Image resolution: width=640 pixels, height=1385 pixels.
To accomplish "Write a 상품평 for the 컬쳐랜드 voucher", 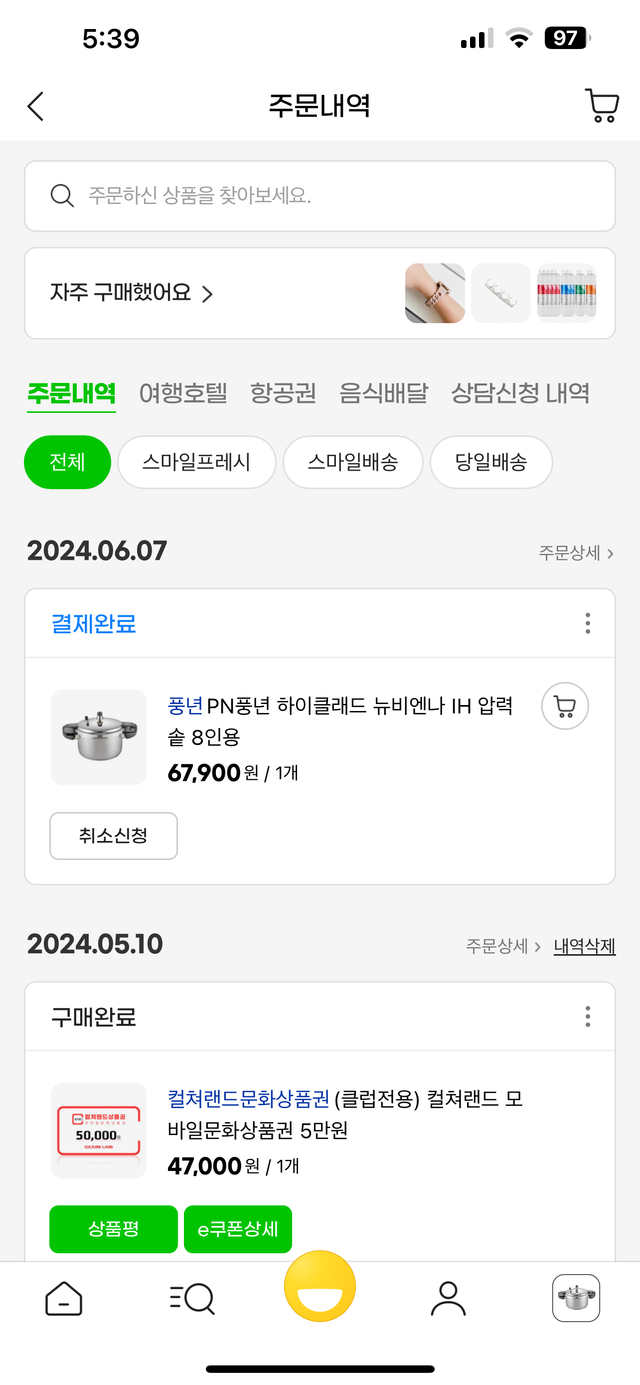I will [x=113, y=1229].
